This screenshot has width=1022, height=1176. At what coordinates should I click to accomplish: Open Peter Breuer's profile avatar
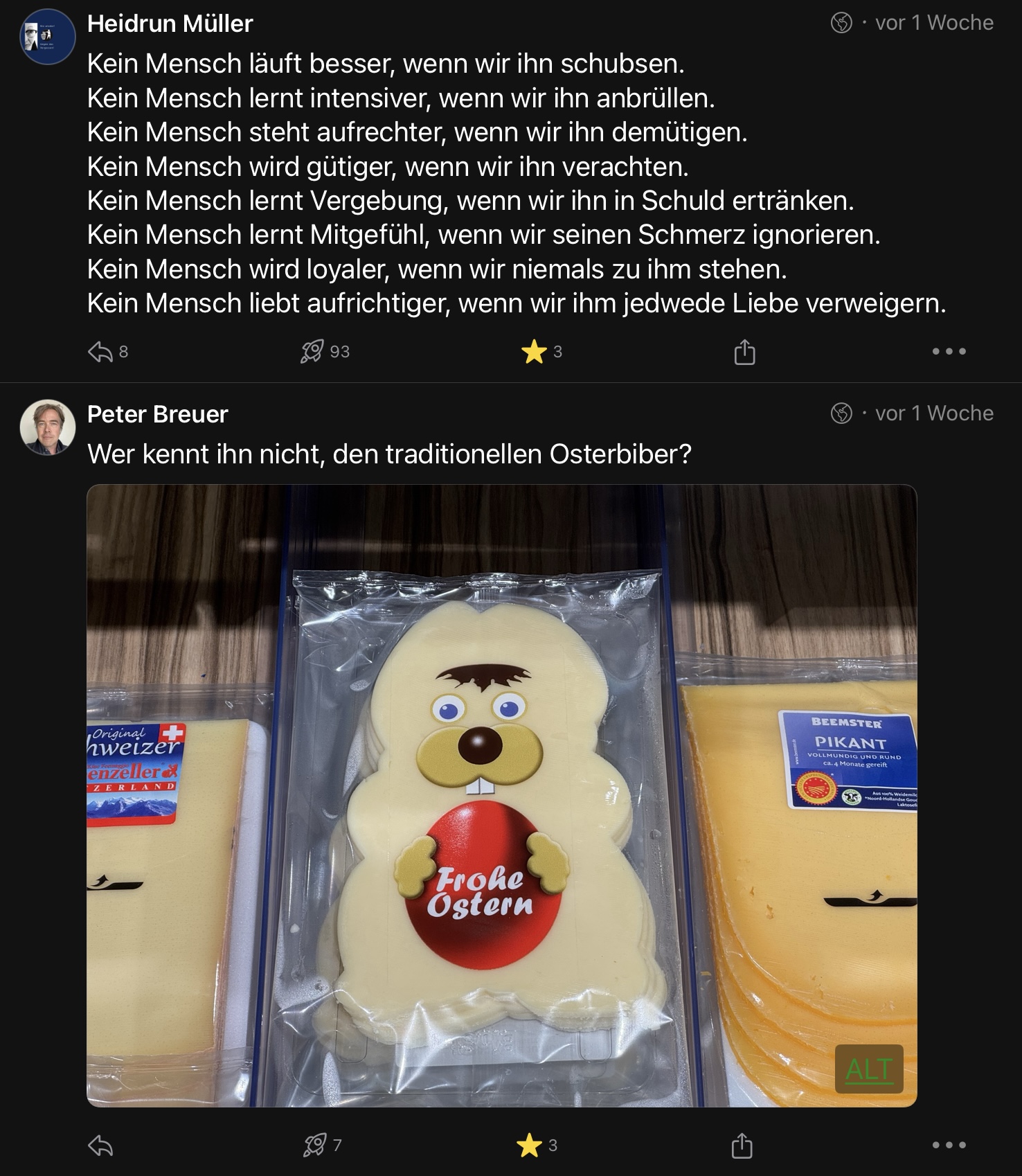[x=47, y=427]
